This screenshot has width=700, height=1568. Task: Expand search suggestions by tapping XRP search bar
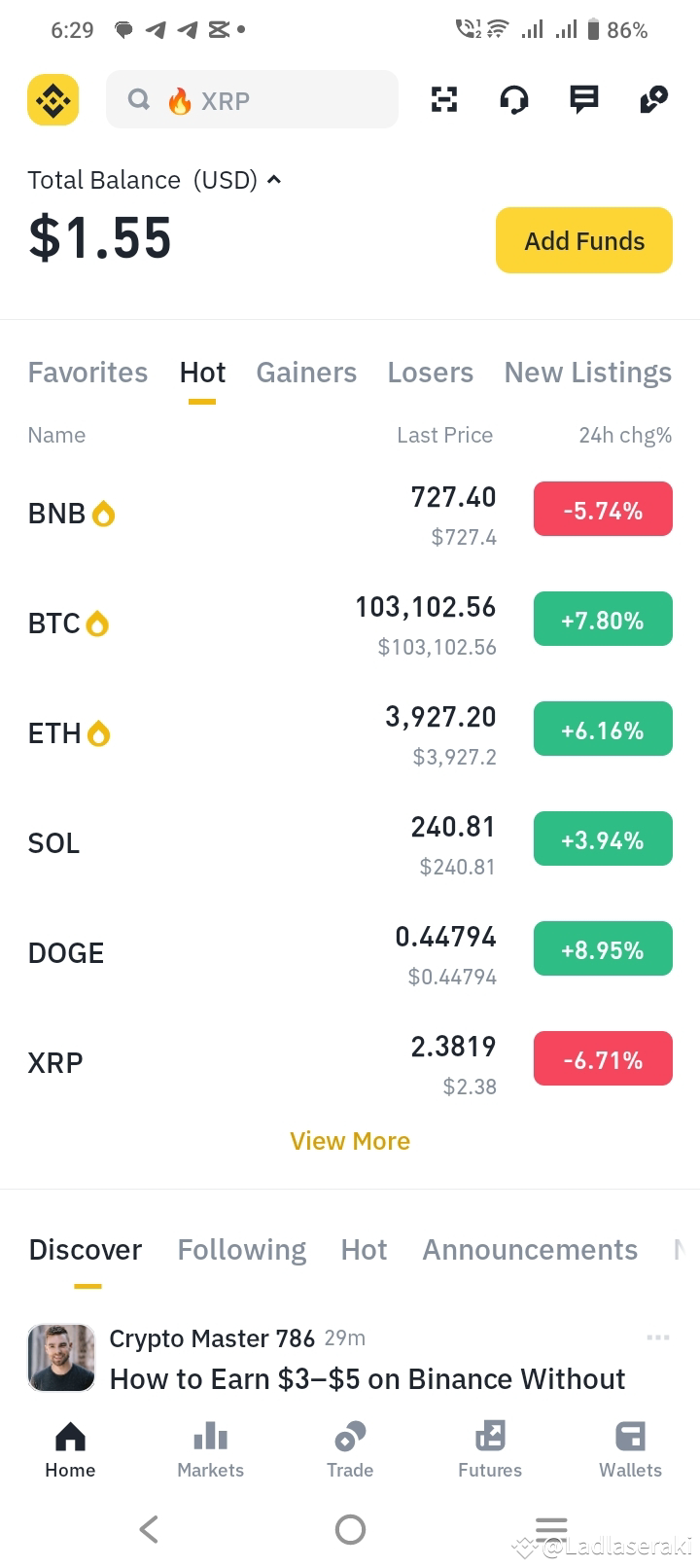pos(252,98)
